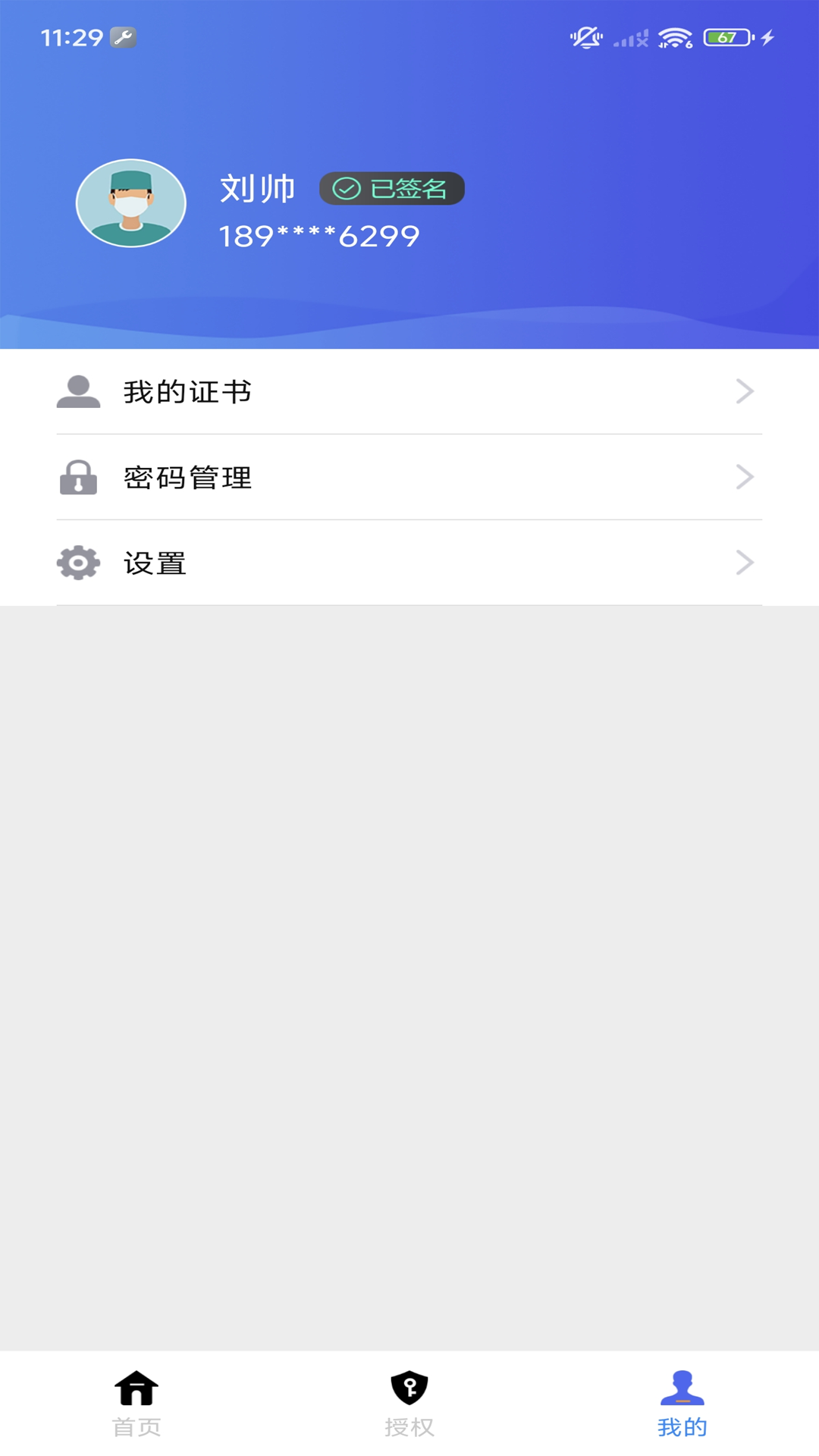Switch to the 首页 tab
This screenshot has width=819, height=1456.
click(136, 1403)
